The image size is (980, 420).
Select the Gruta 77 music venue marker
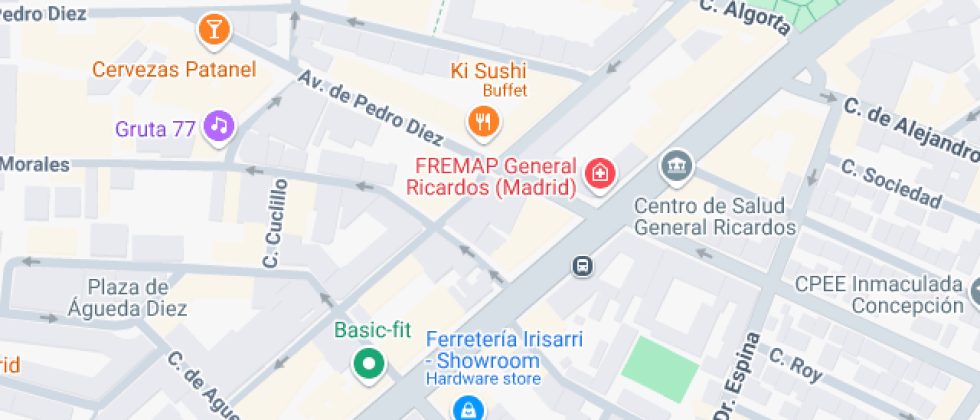click(x=219, y=127)
